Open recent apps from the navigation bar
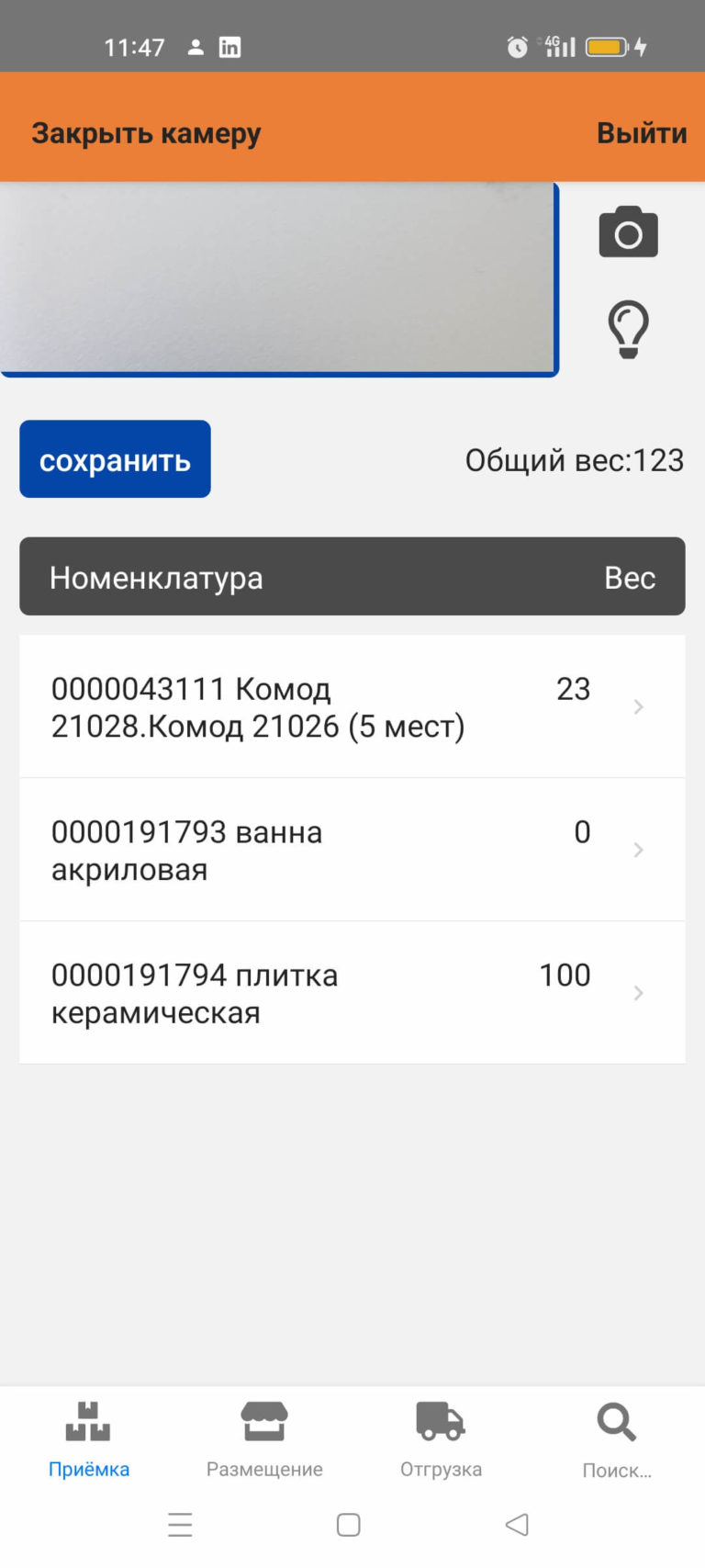 pyautogui.click(x=181, y=1525)
